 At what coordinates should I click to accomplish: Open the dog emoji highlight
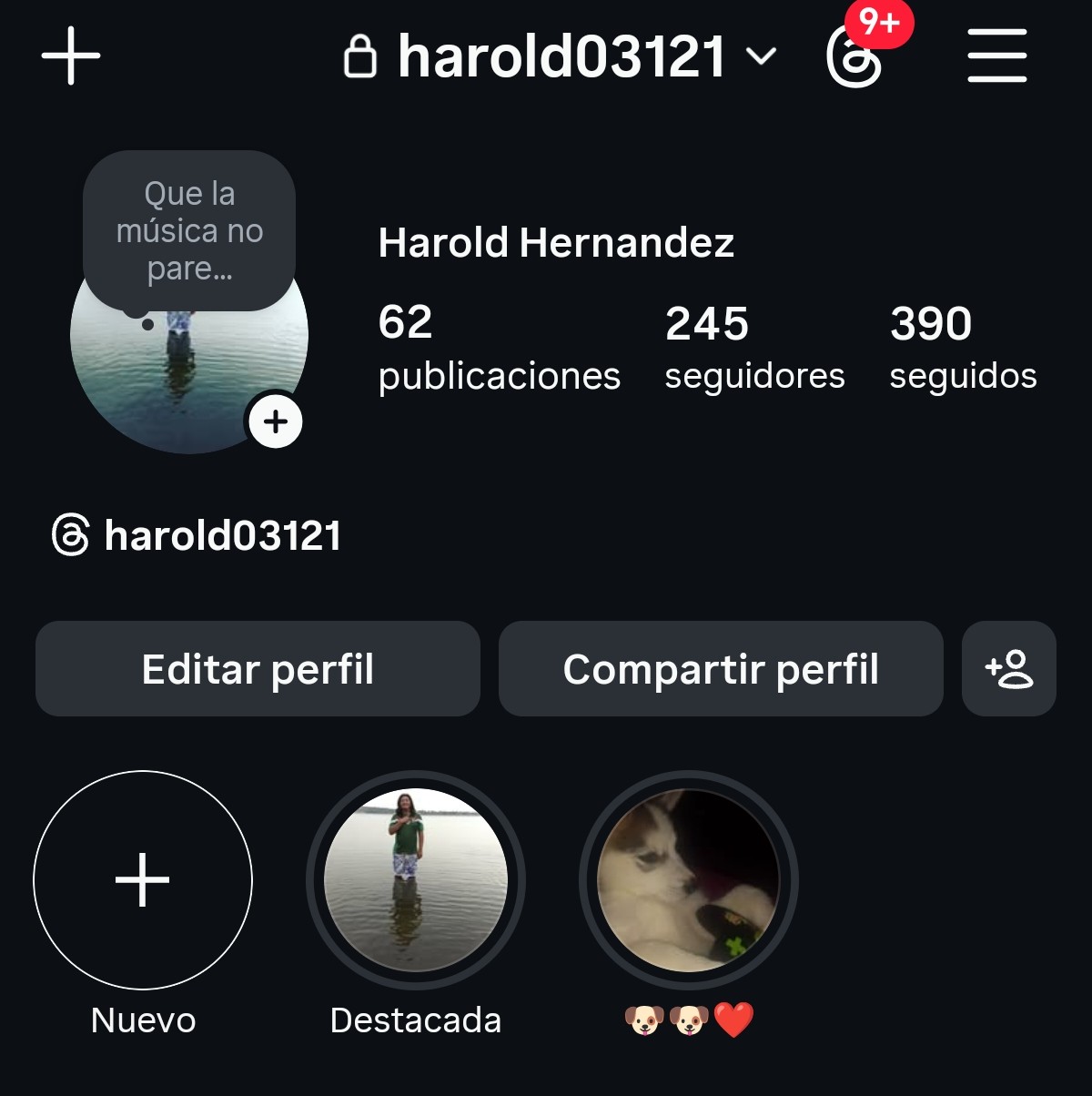pyautogui.click(x=689, y=880)
